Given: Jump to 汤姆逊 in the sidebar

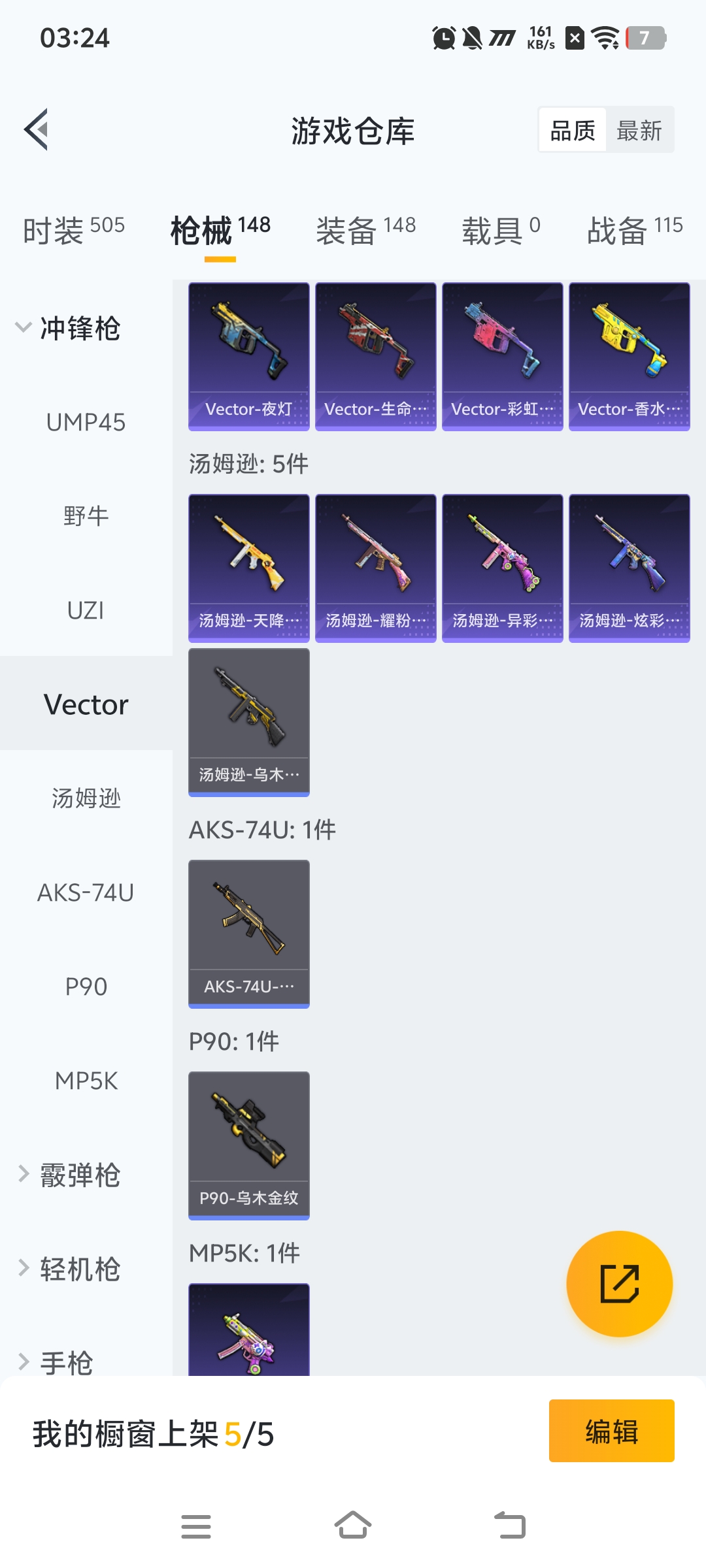Looking at the screenshot, I should pos(86,798).
